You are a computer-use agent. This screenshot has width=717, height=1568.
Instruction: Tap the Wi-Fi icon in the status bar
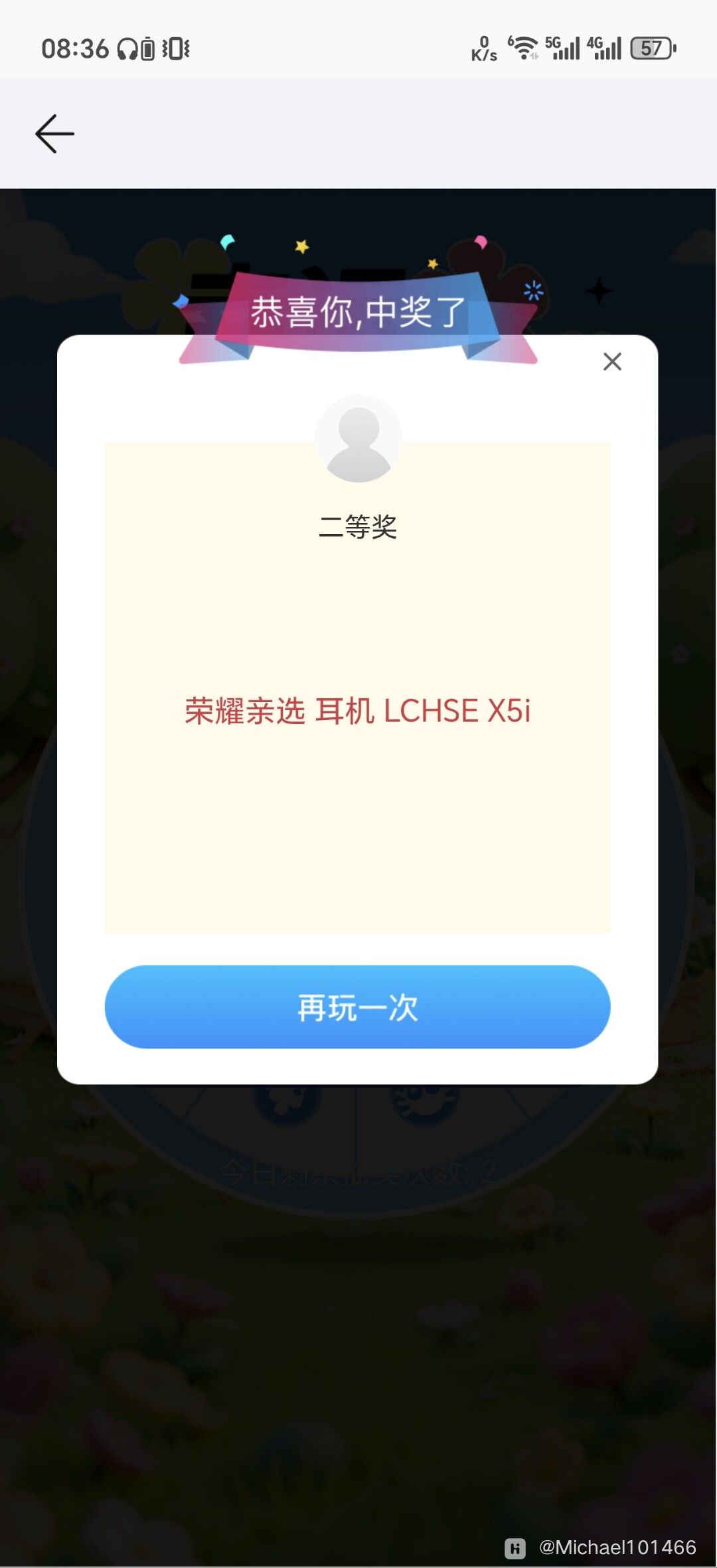524,48
